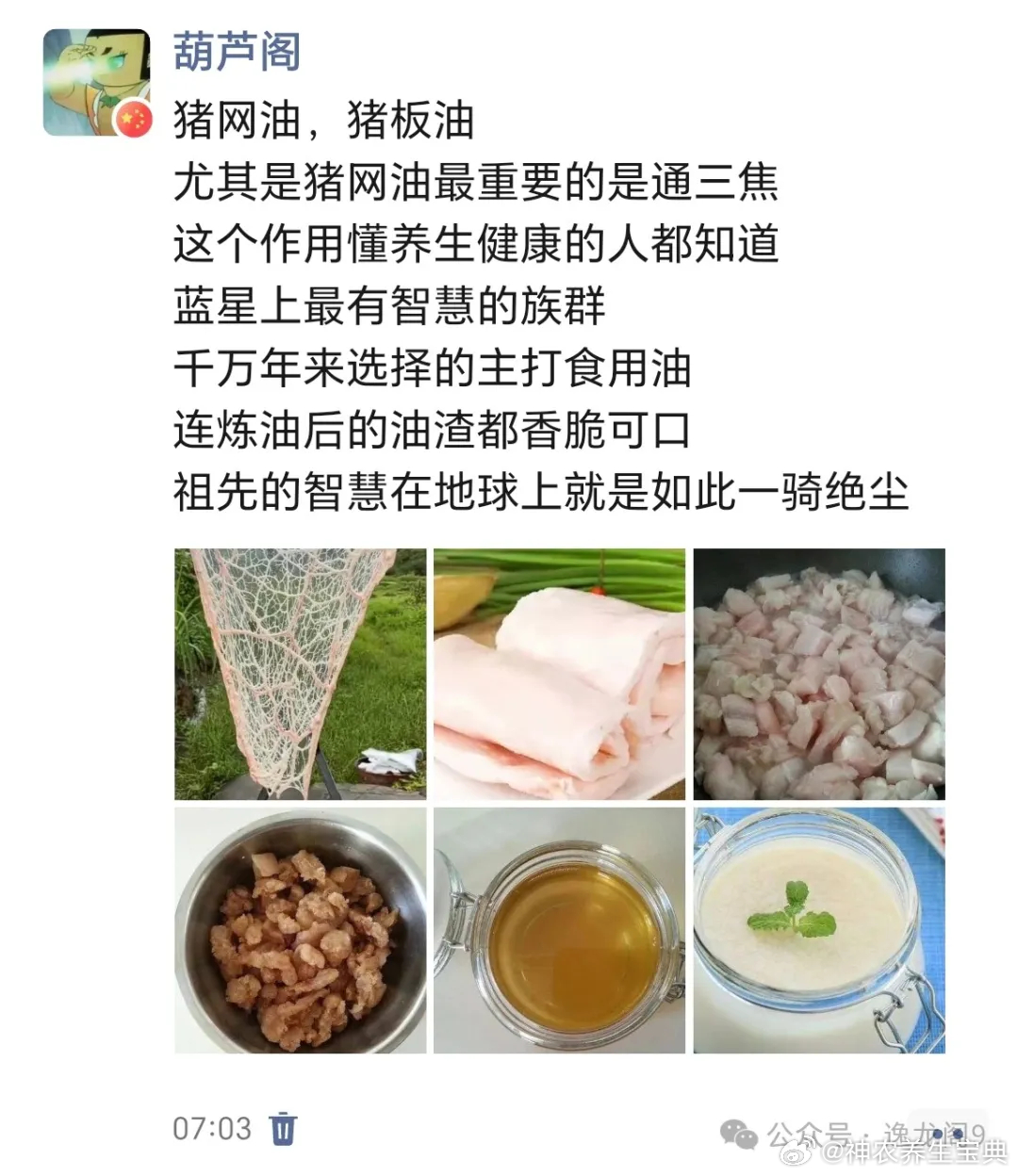Tap the 葫芦阁 username link
The image size is (1018, 1176).
237,51
